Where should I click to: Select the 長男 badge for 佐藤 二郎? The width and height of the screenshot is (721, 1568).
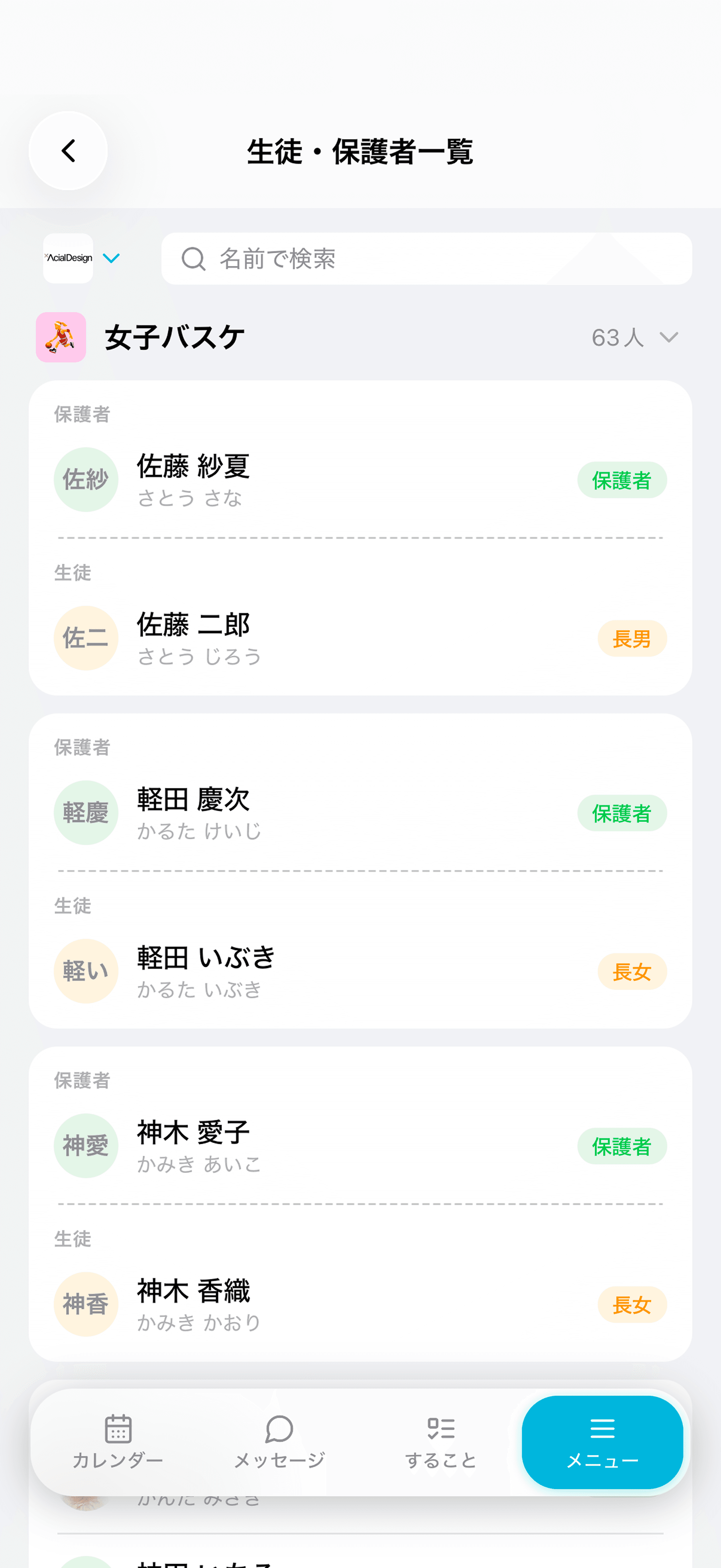[632, 639]
